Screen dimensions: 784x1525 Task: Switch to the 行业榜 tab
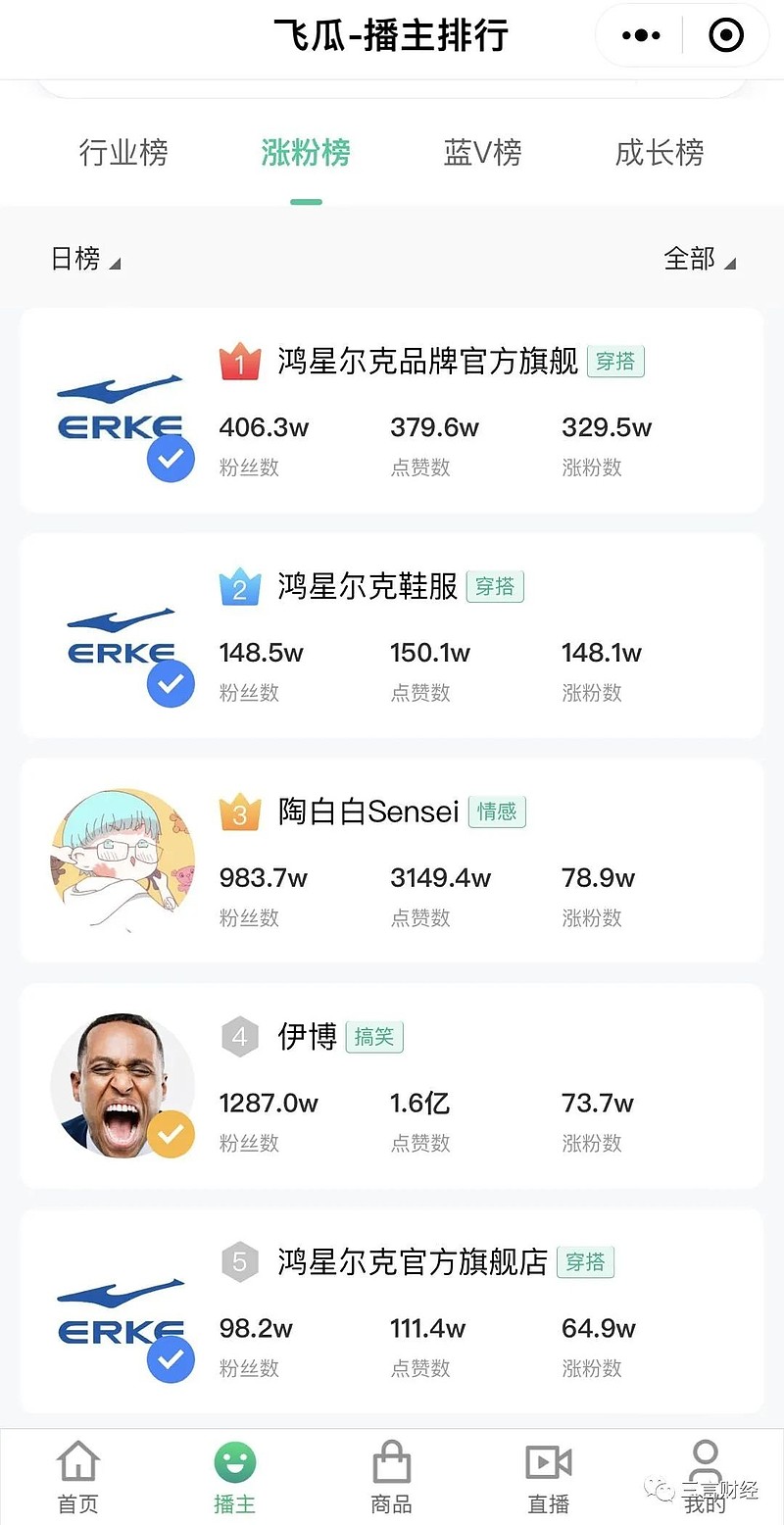point(123,153)
